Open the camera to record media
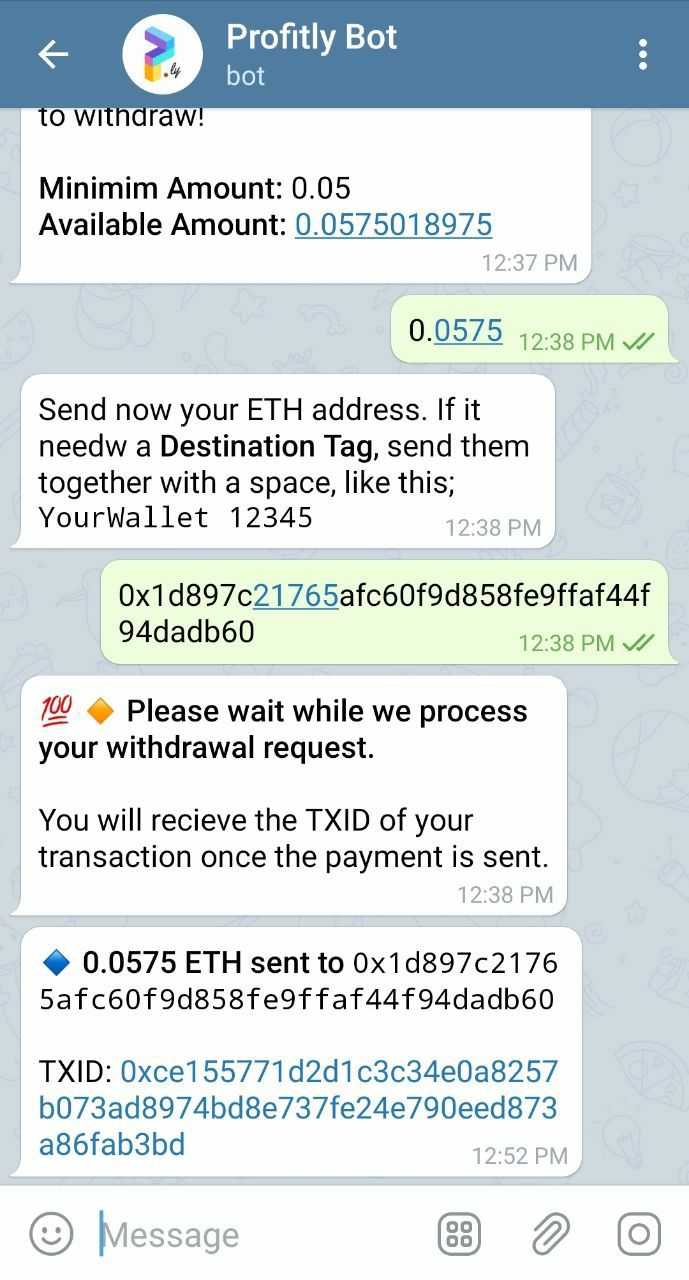This screenshot has height=1280, width=689. [639, 1234]
